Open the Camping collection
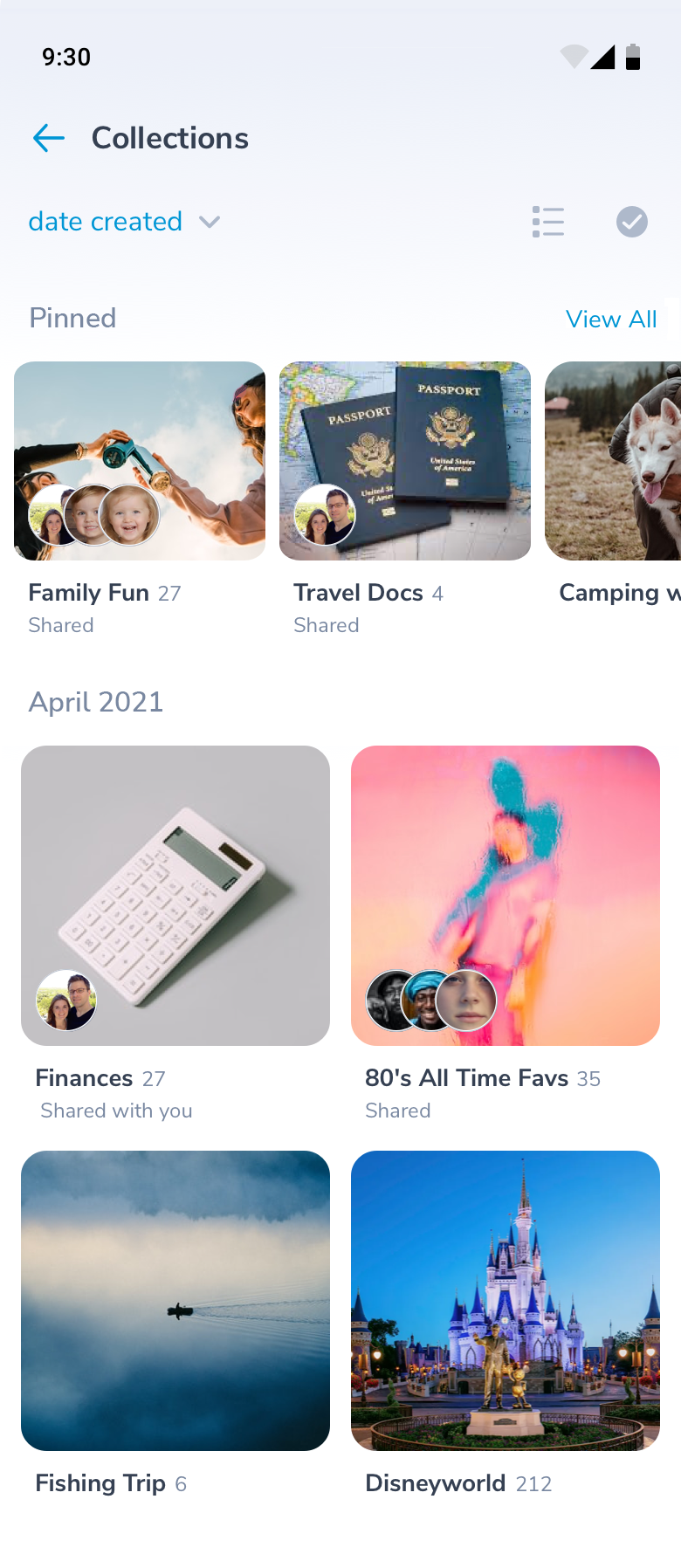Image resolution: width=681 pixels, height=1568 pixels. tap(613, 461)
